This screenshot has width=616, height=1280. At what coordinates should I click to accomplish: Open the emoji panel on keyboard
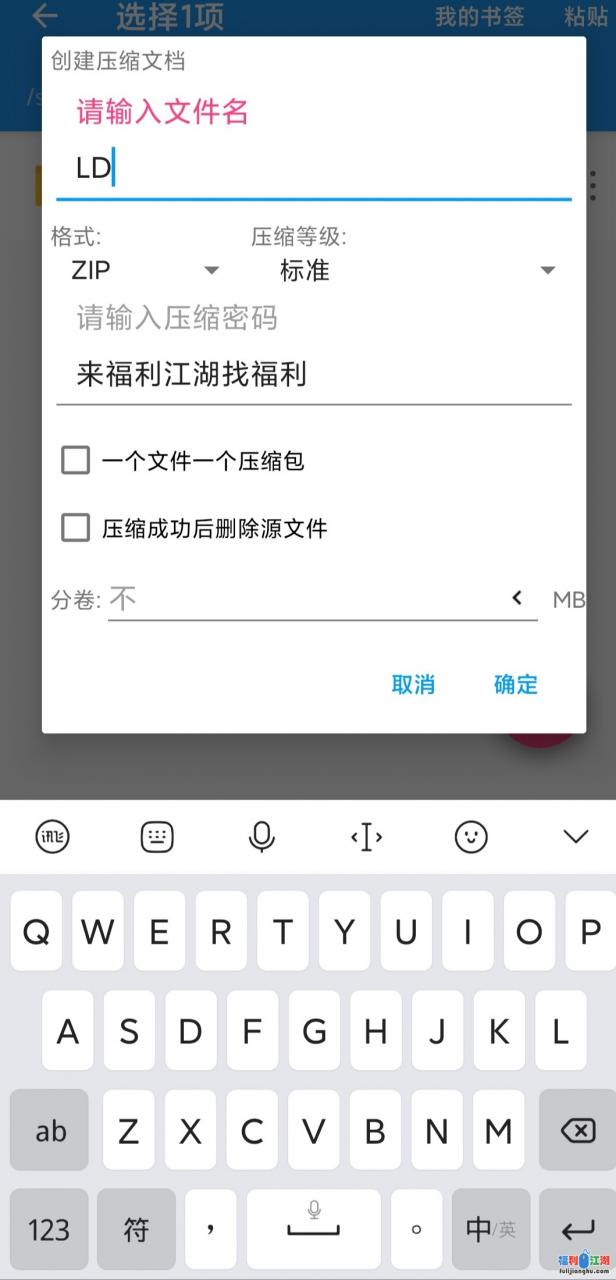(x=471, y=836)
